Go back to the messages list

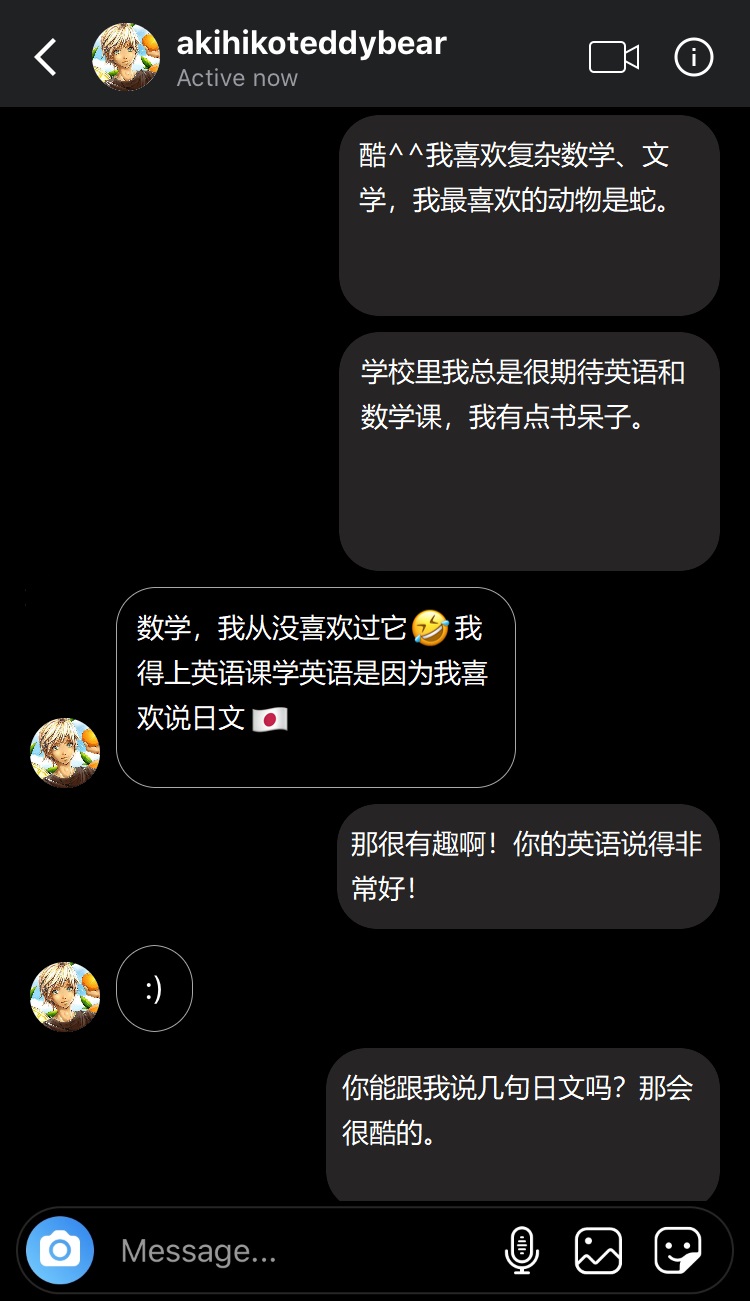46,57
